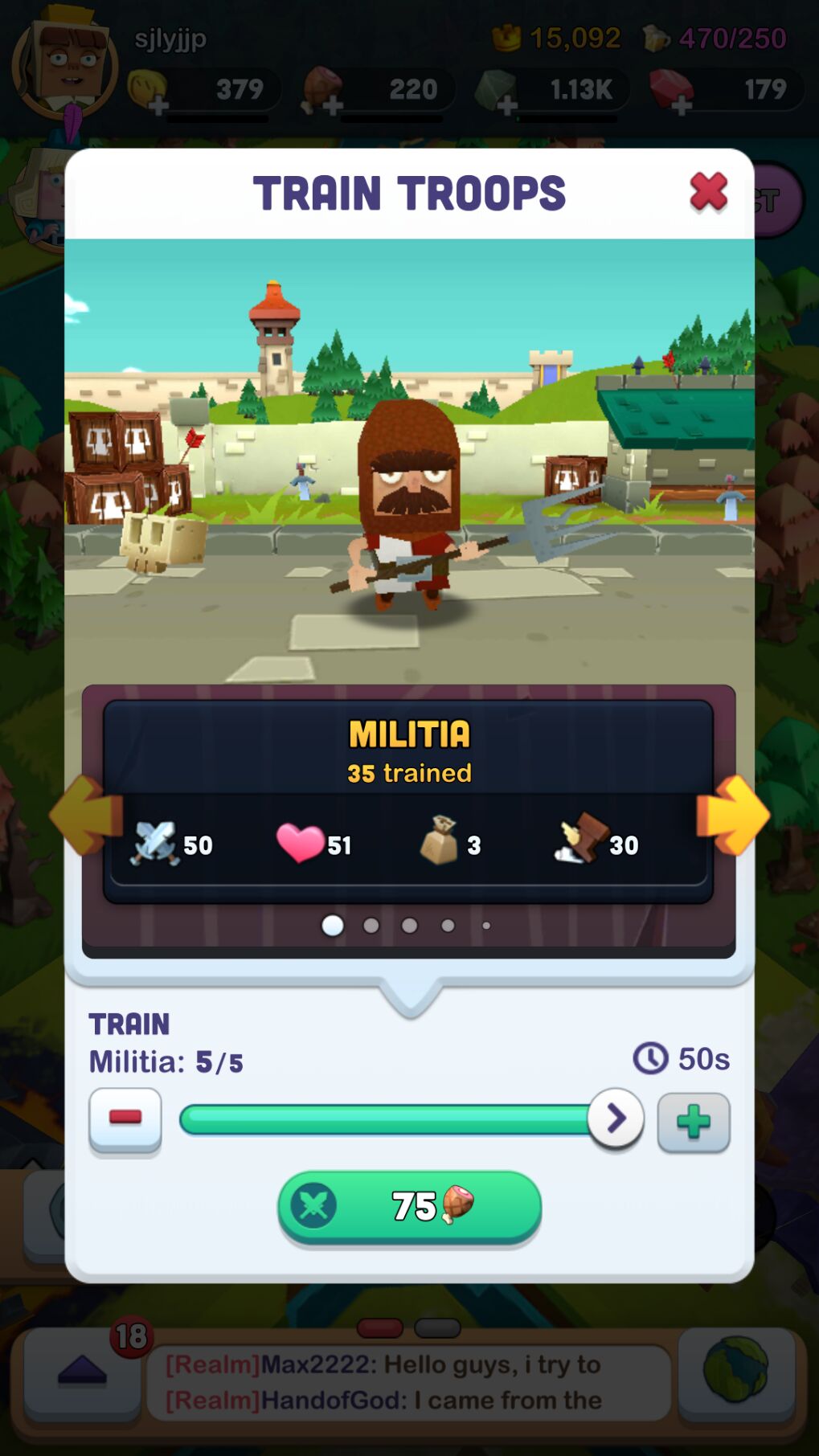Show the previous troop with the left arrow
The height and width of the screenshot is (1456, 819).
(85, 815)
